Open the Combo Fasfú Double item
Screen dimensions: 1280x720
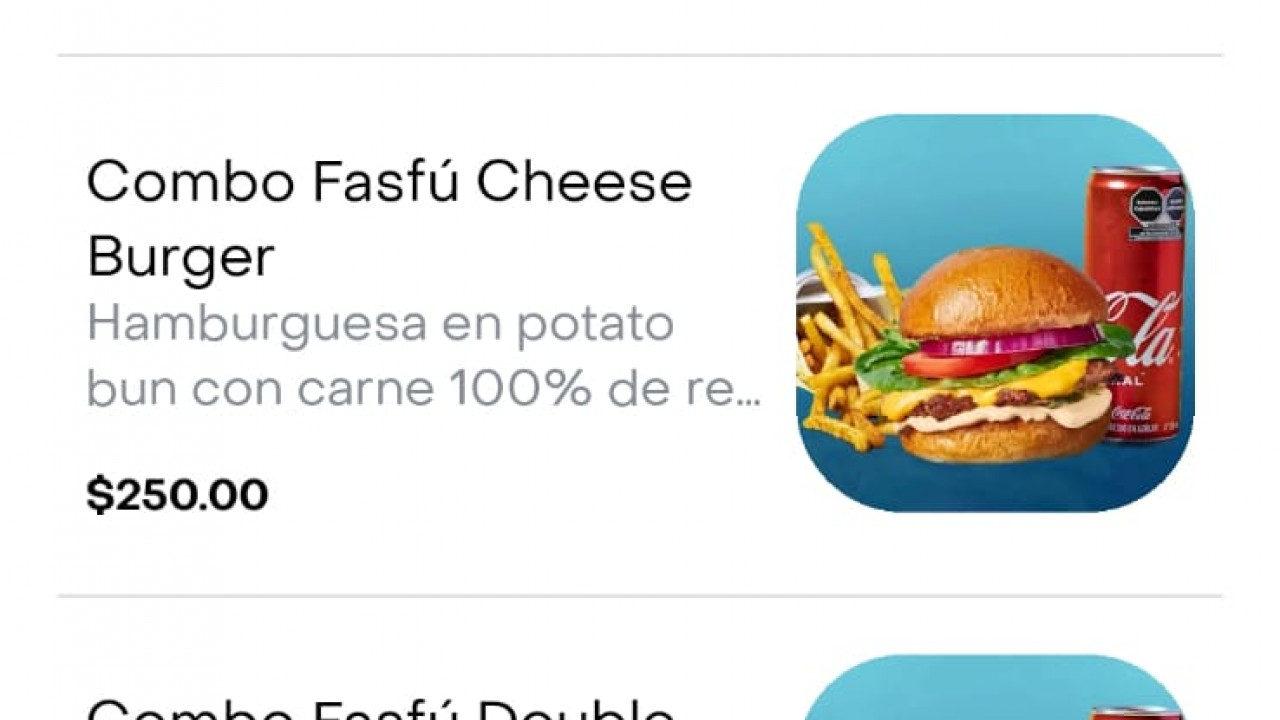tap(380, 706)
